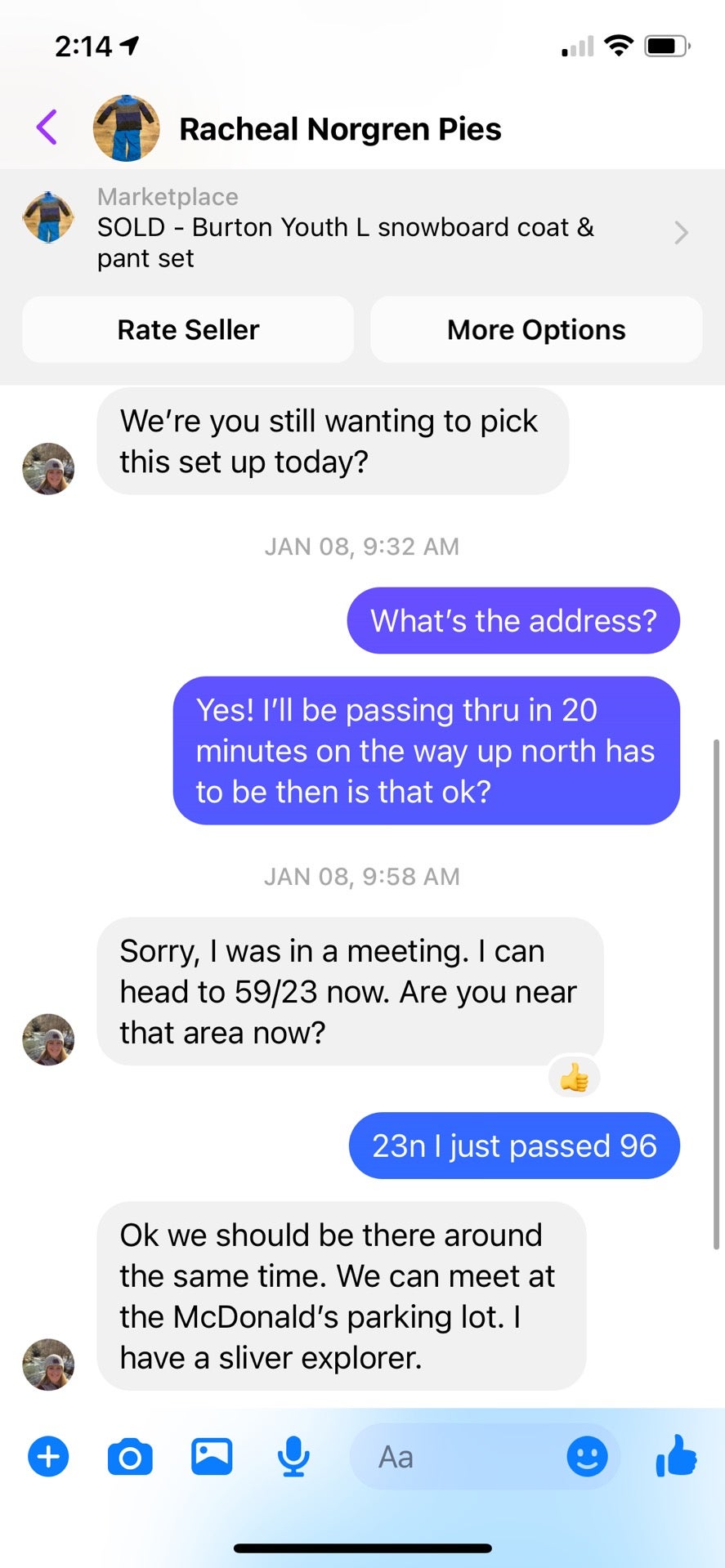Tap the Rate Seller button

pyautogui.click(x=188, y=330)
